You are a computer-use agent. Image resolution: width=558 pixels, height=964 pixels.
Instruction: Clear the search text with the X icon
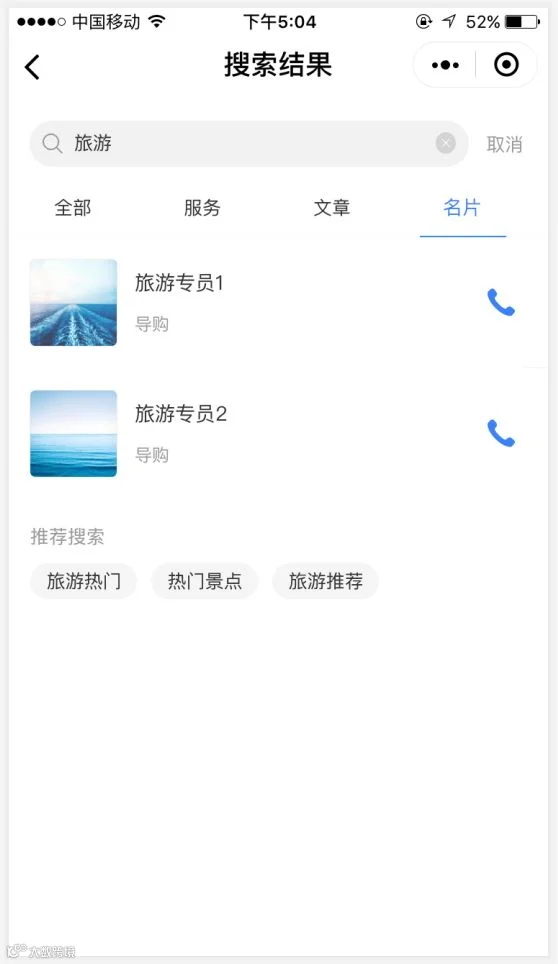coord(446,143)
